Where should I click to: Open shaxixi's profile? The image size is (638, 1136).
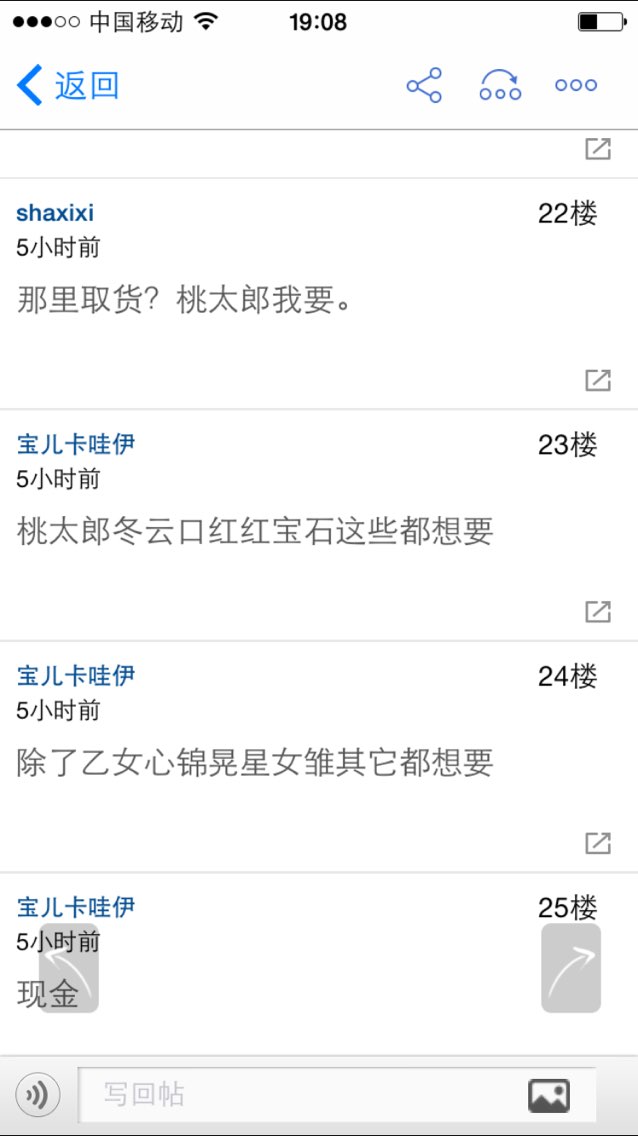[x=55, y=213]
